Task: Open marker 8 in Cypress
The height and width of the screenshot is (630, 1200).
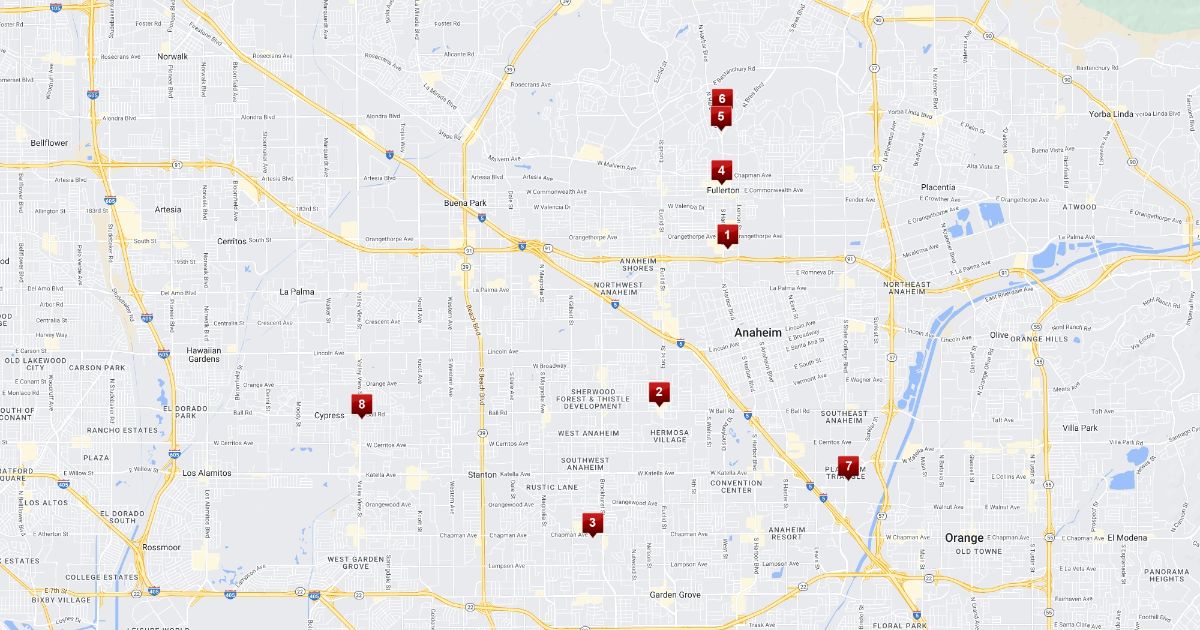Action: 361,404
